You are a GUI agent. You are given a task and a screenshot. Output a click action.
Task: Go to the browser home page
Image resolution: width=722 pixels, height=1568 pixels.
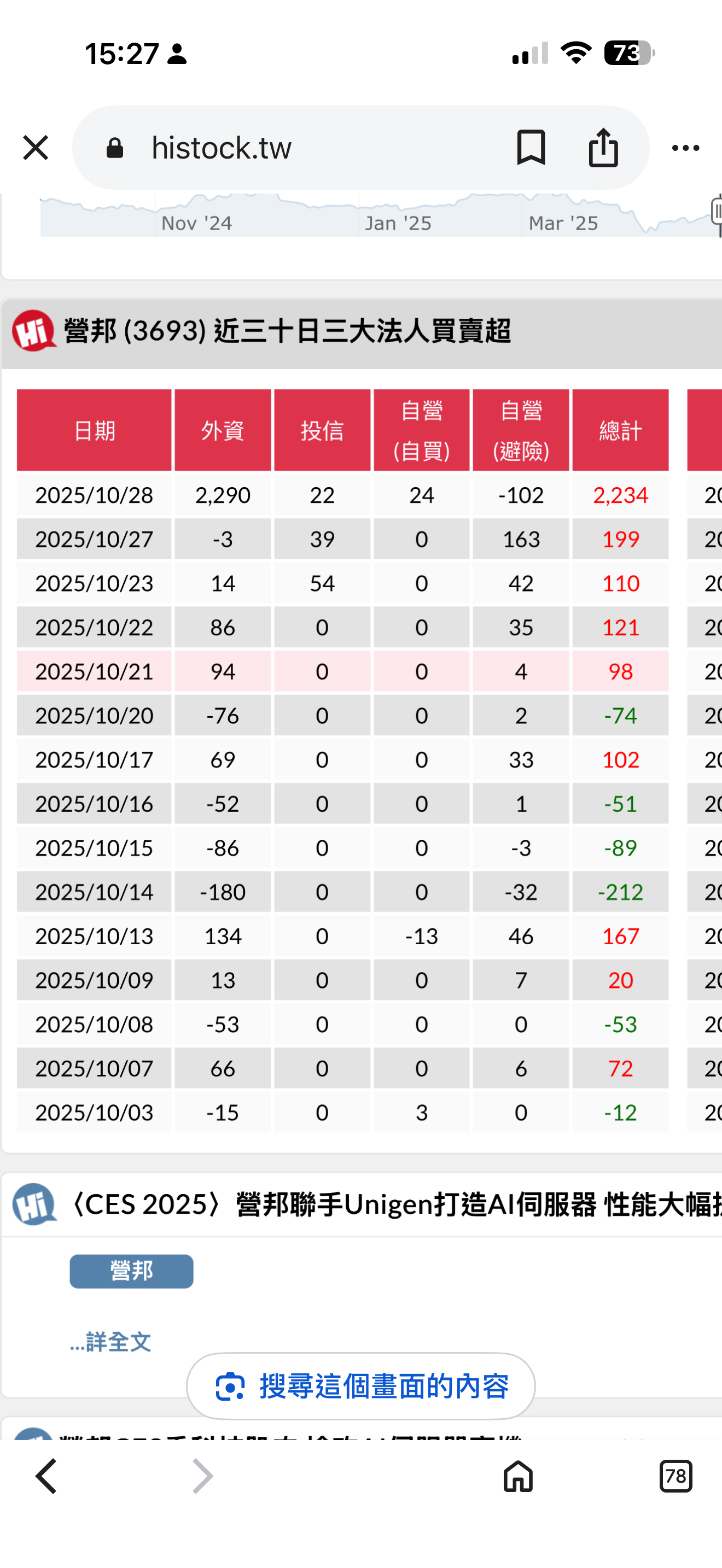pyautogui.click(x=518, y=1476)
